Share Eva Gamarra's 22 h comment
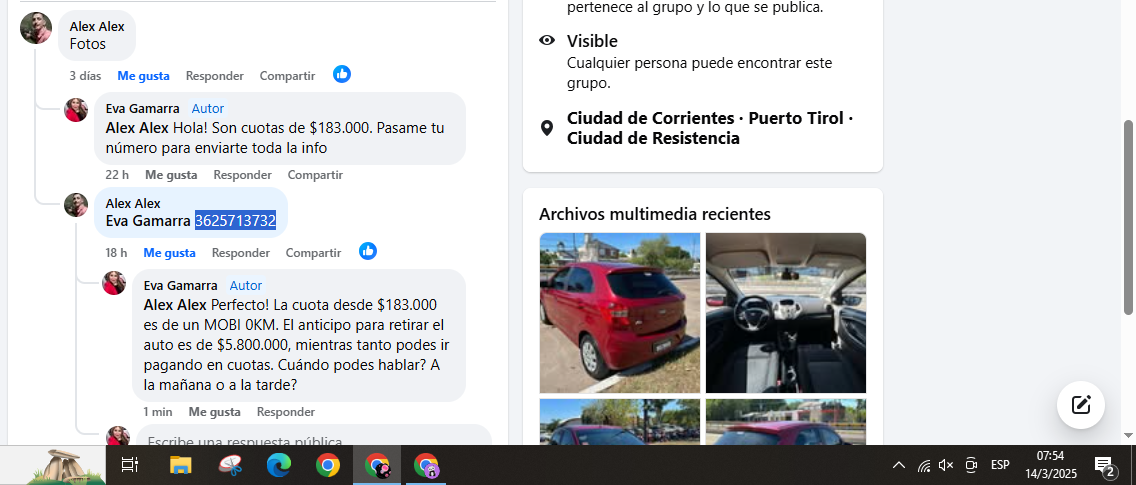The width and height of the screenshot is (1136, 485). point(315,175)
